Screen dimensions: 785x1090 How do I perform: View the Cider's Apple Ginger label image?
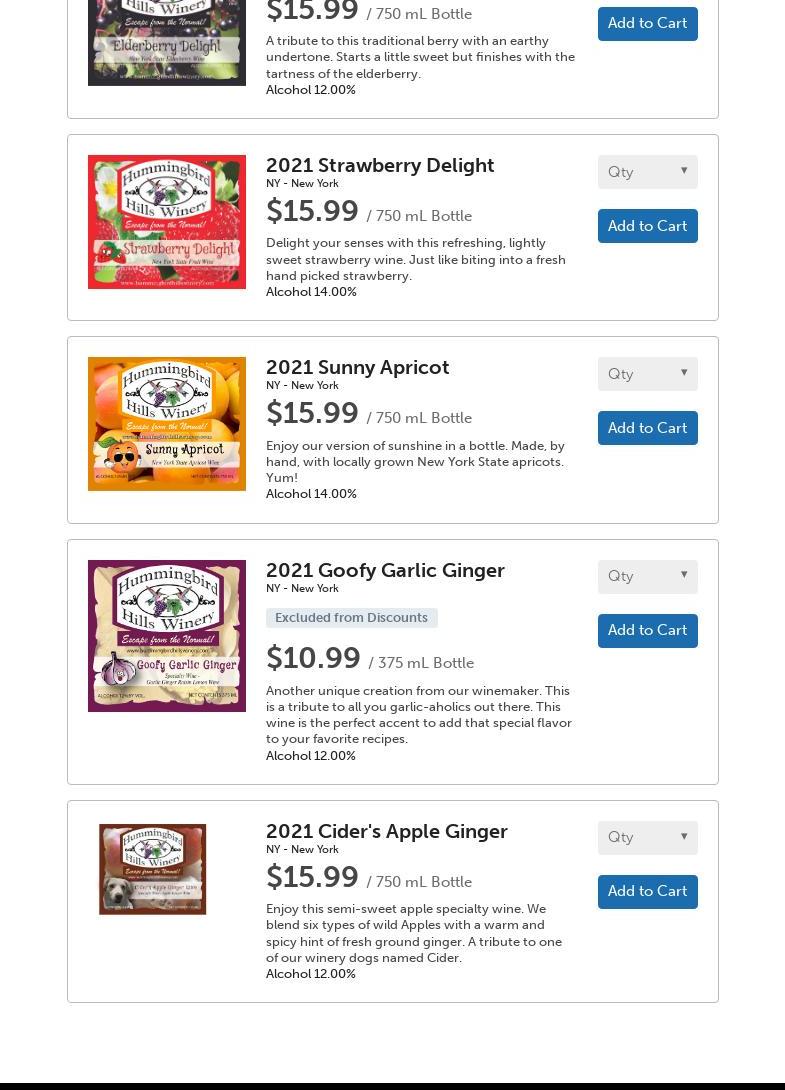pyautogui.click(x=153, y=869)
